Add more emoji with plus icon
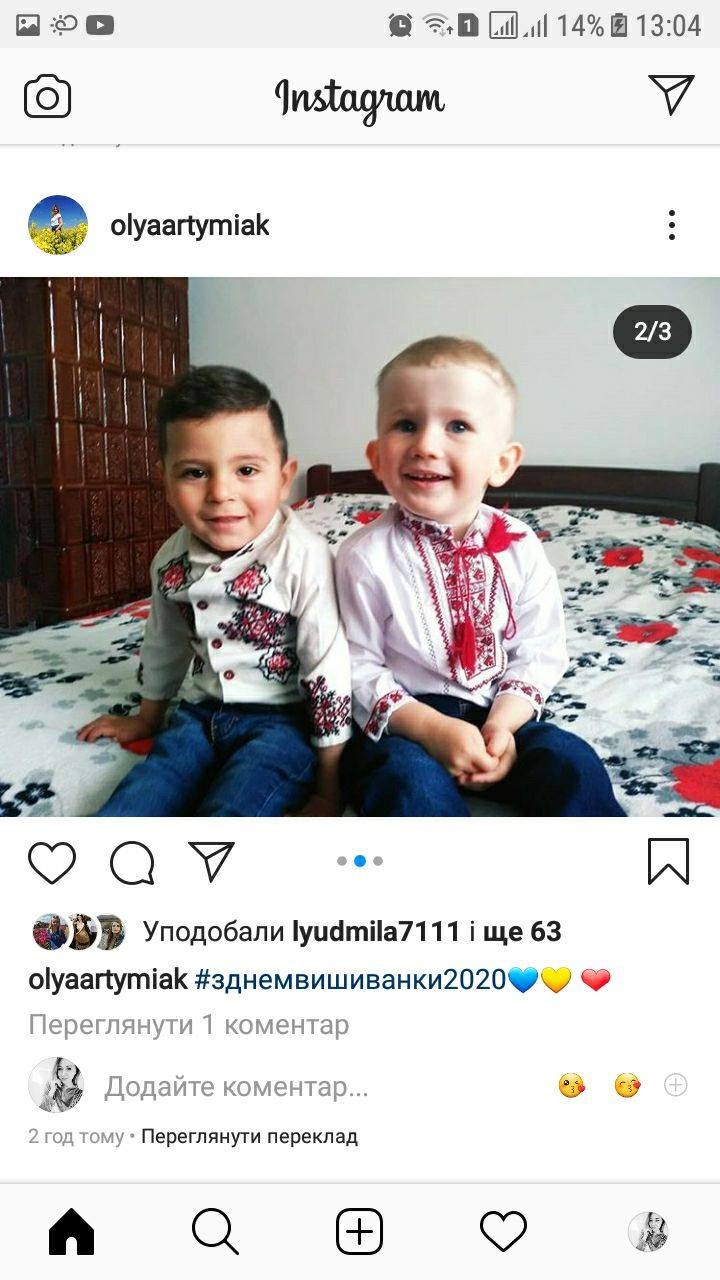Screen dimensions: 720x1280 (x=676, y=1085)
